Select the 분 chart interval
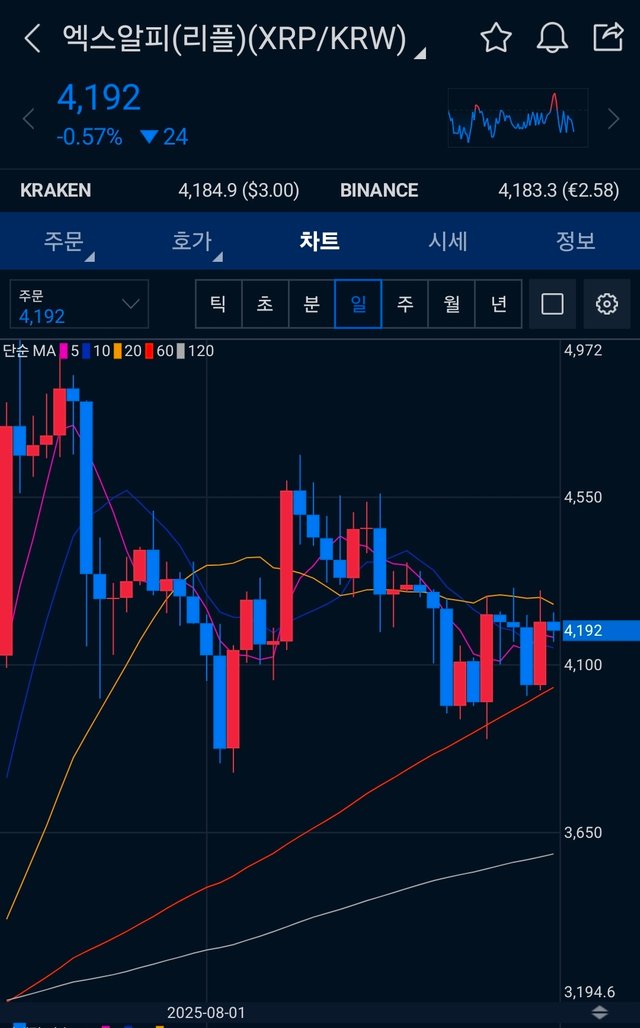 pyautogui.click(x=312, y=304)
